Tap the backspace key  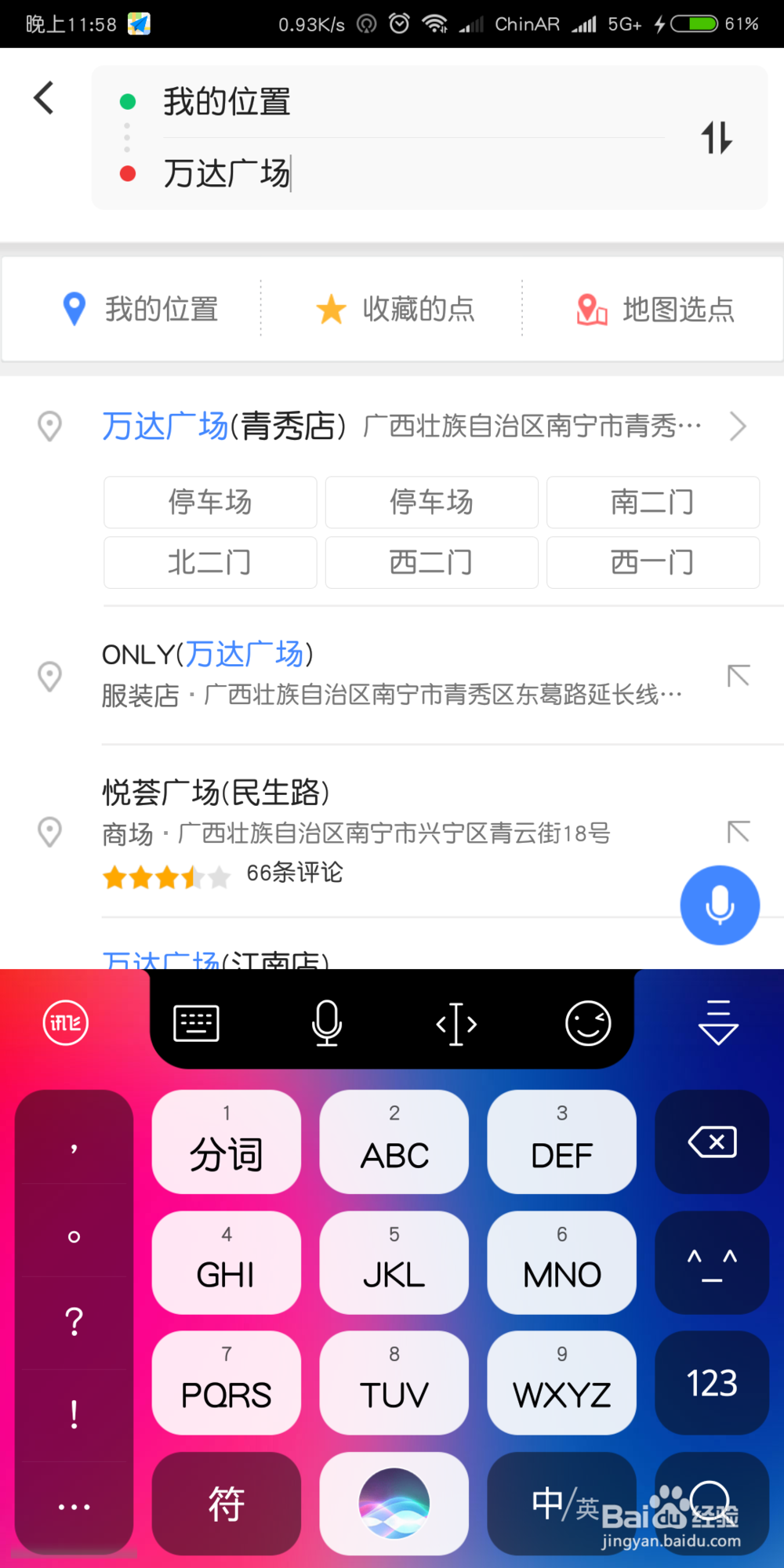pos(711,1142)
